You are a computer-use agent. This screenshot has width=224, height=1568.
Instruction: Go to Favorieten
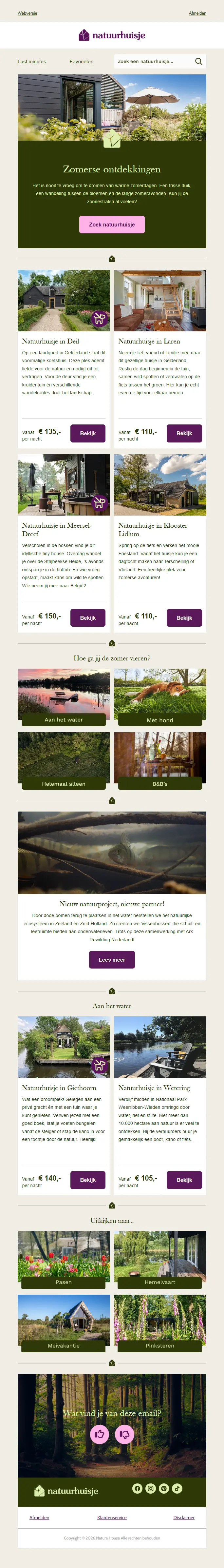point(82,62)
